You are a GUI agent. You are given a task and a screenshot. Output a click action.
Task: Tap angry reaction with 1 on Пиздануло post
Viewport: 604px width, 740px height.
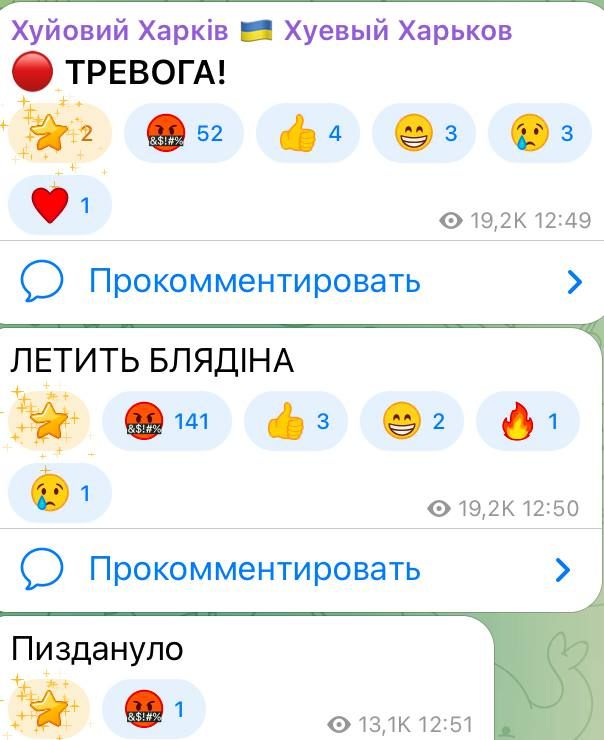pos(154,710)
